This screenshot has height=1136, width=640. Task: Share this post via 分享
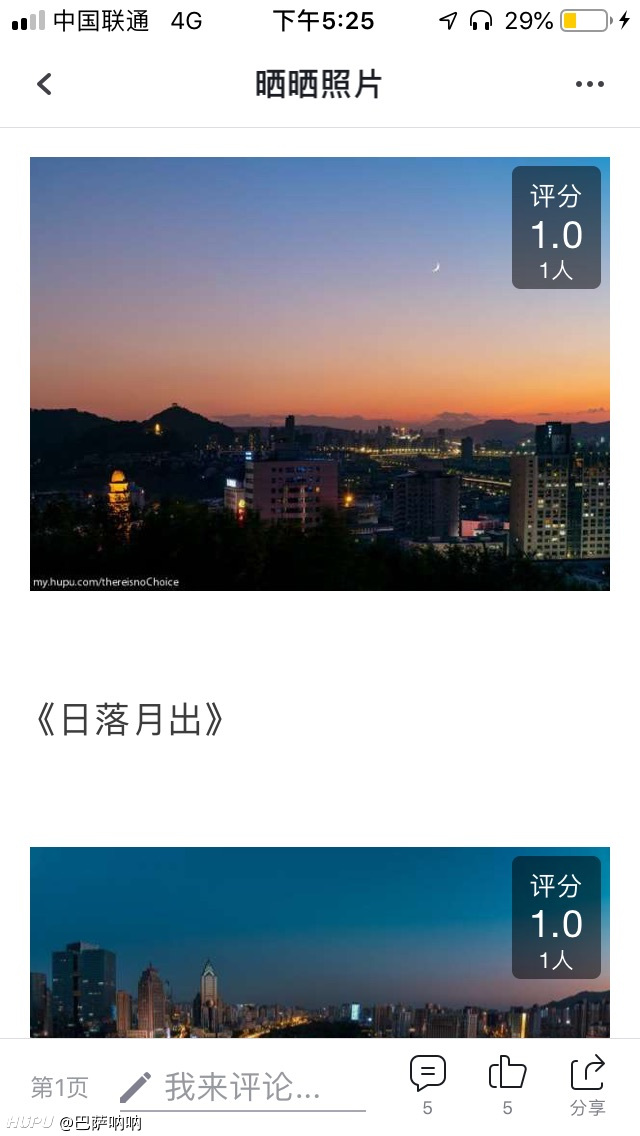(587, 1084)
